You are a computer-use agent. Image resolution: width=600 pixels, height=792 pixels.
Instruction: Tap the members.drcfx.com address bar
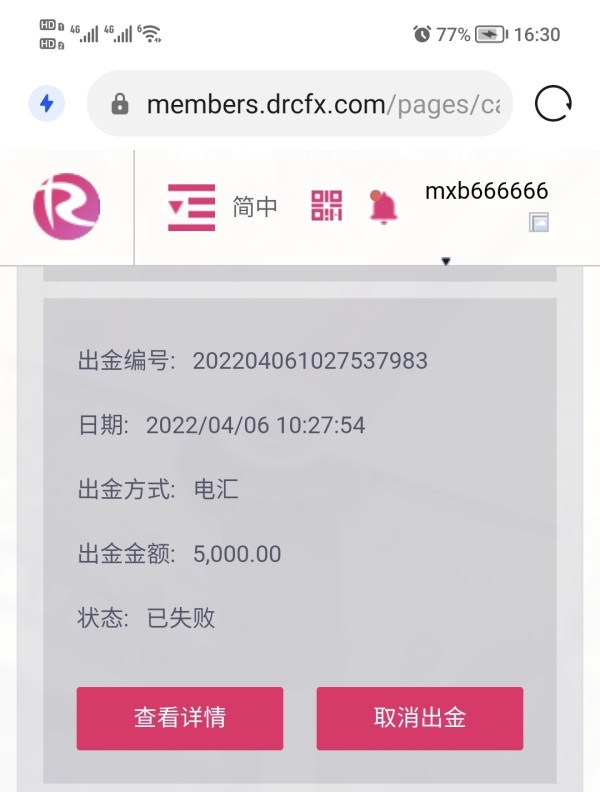tap(310, 104)
